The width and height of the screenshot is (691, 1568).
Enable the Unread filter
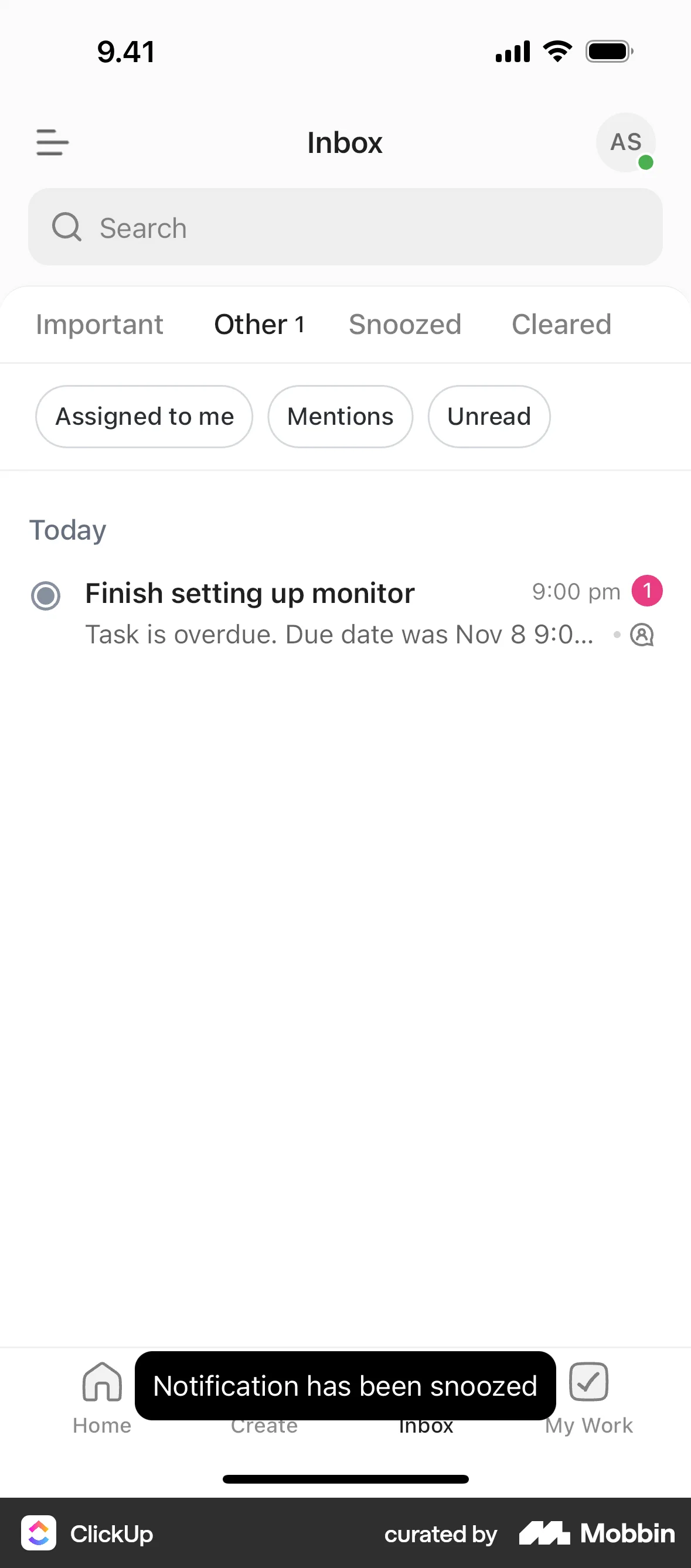pyautogui.click(x=488, y=417)
